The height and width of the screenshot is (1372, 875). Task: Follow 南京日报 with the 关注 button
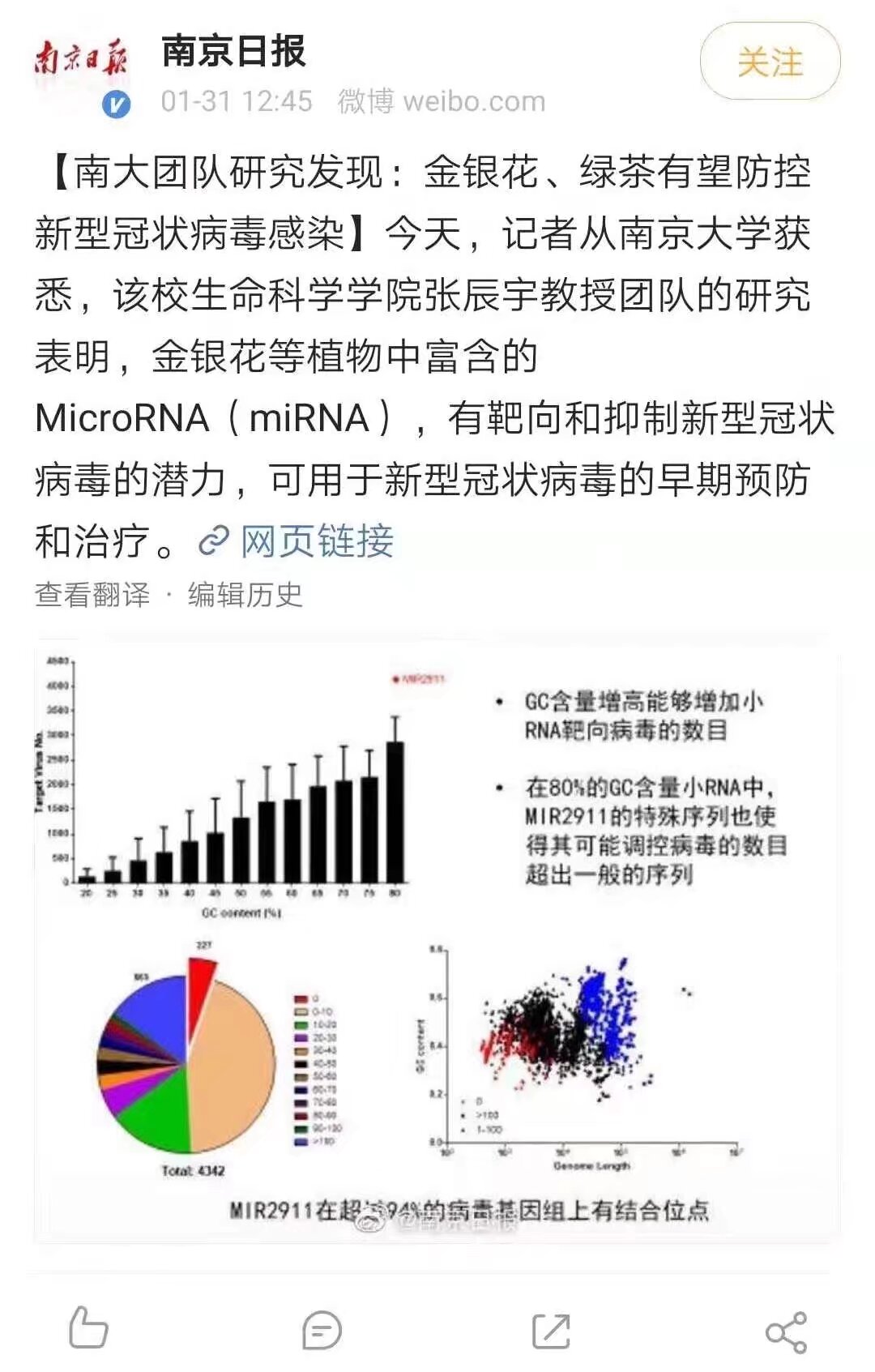click(770, 62)
